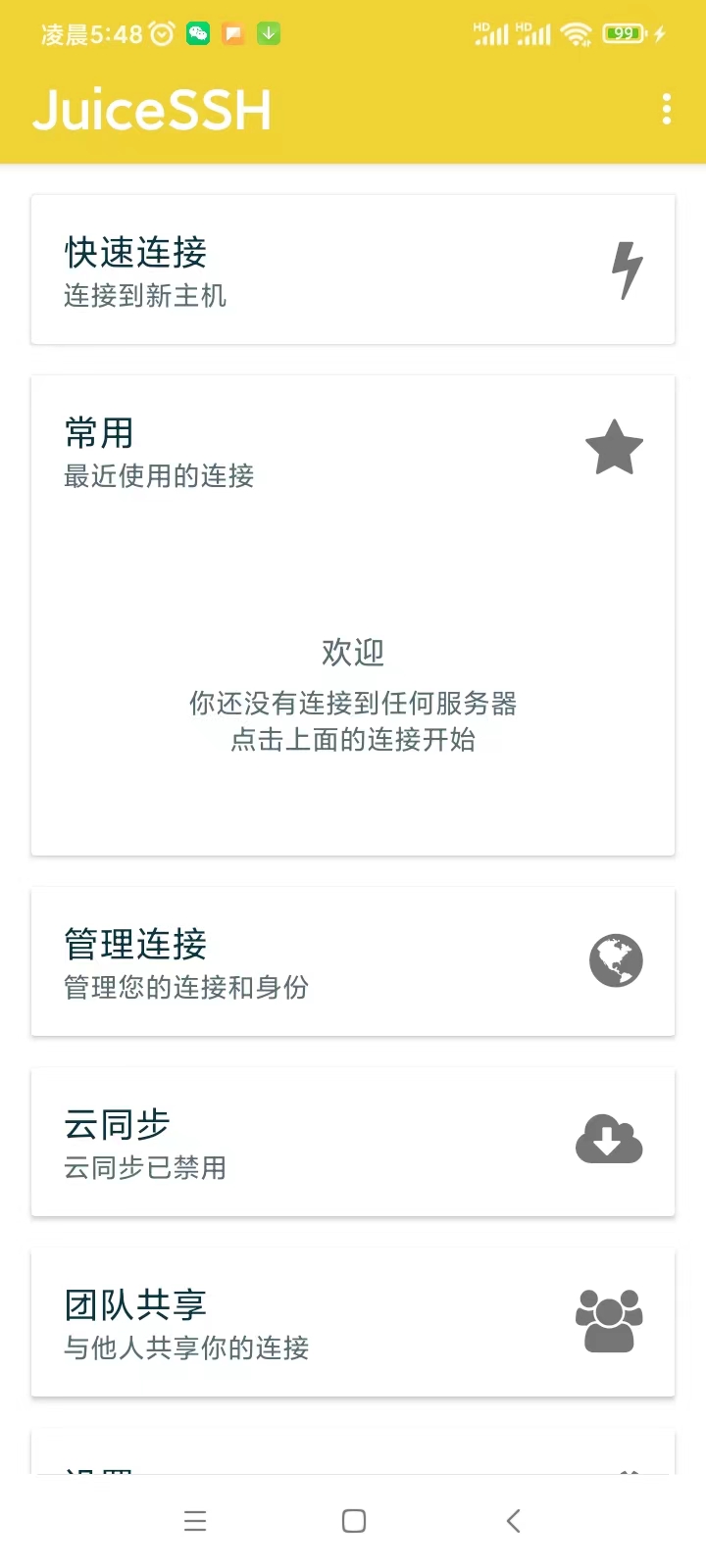Open 管理连接 to manage connections
The width and height of the screenshot is (706, 1568).
pyautogui.click(x=353, y=961)
